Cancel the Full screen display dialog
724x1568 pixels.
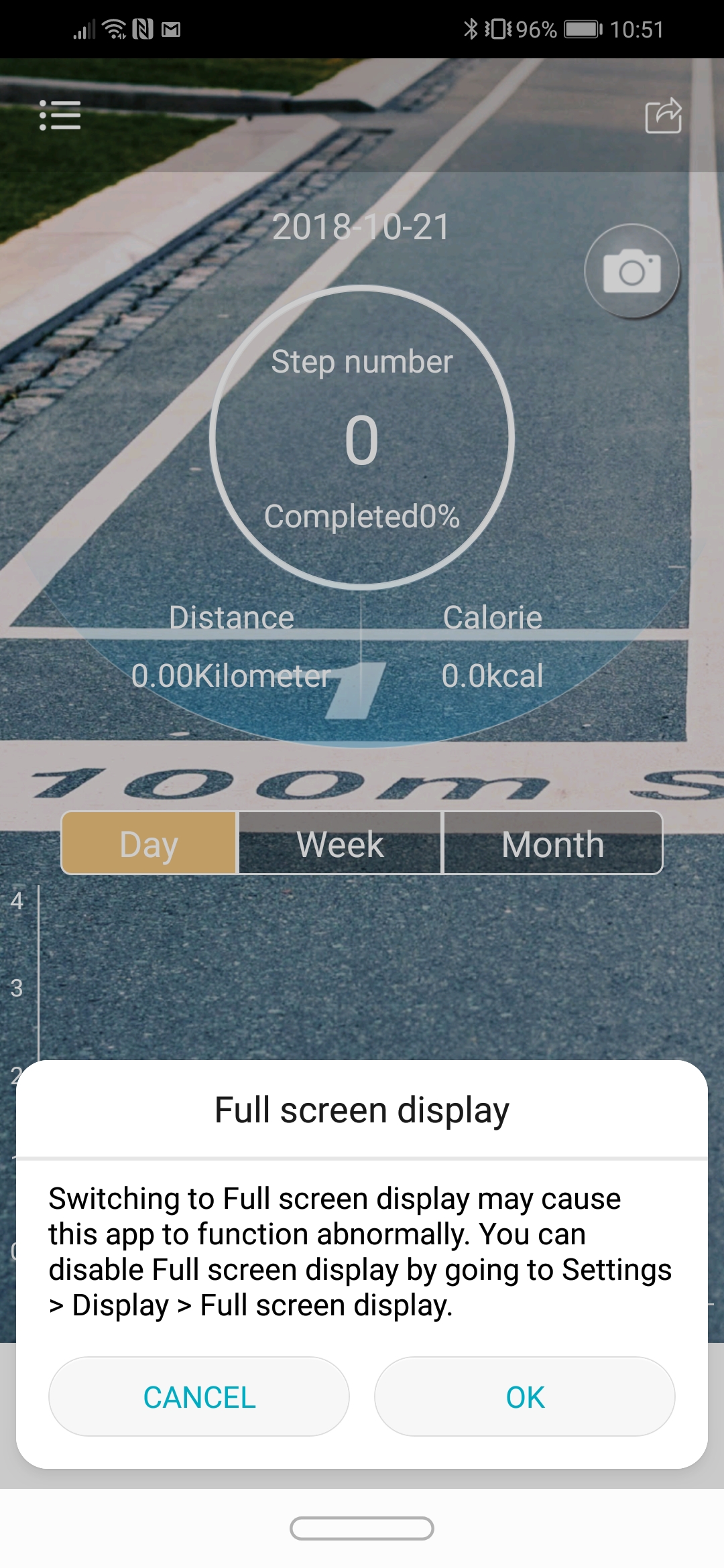[x=199, y=1396]
